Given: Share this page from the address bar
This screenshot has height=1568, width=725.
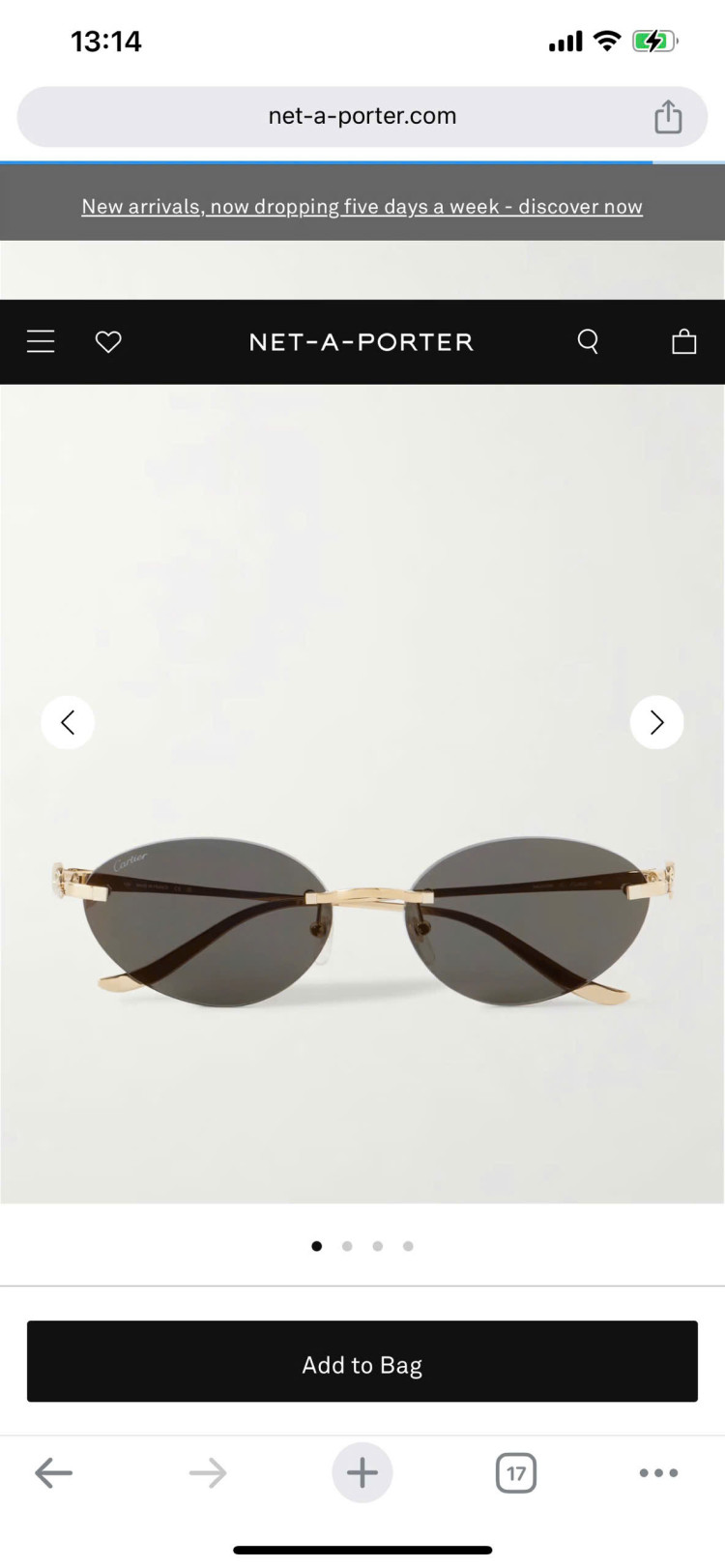Looking at the screenshot, I should [x=668, y=117].
